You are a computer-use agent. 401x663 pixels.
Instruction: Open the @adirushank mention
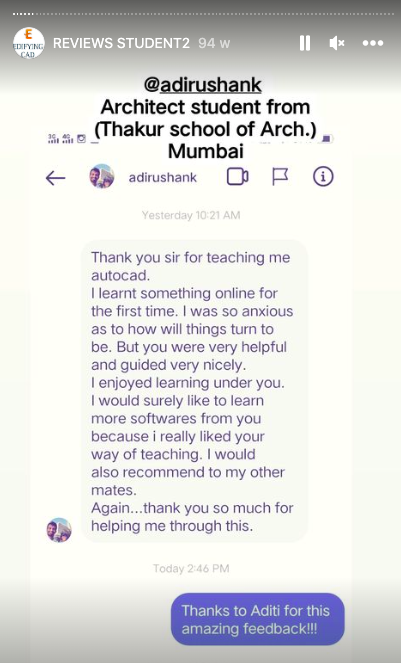click(202, 85)
